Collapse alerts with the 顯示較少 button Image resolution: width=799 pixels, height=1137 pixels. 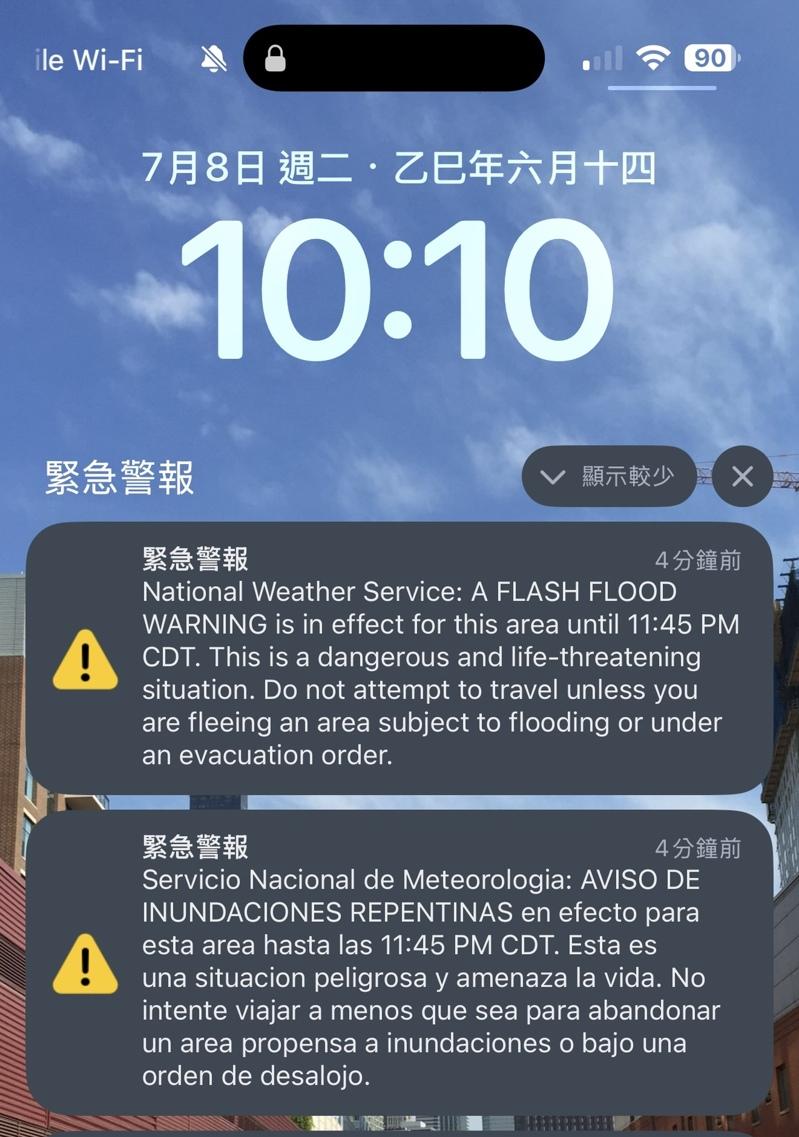point(609,477)
